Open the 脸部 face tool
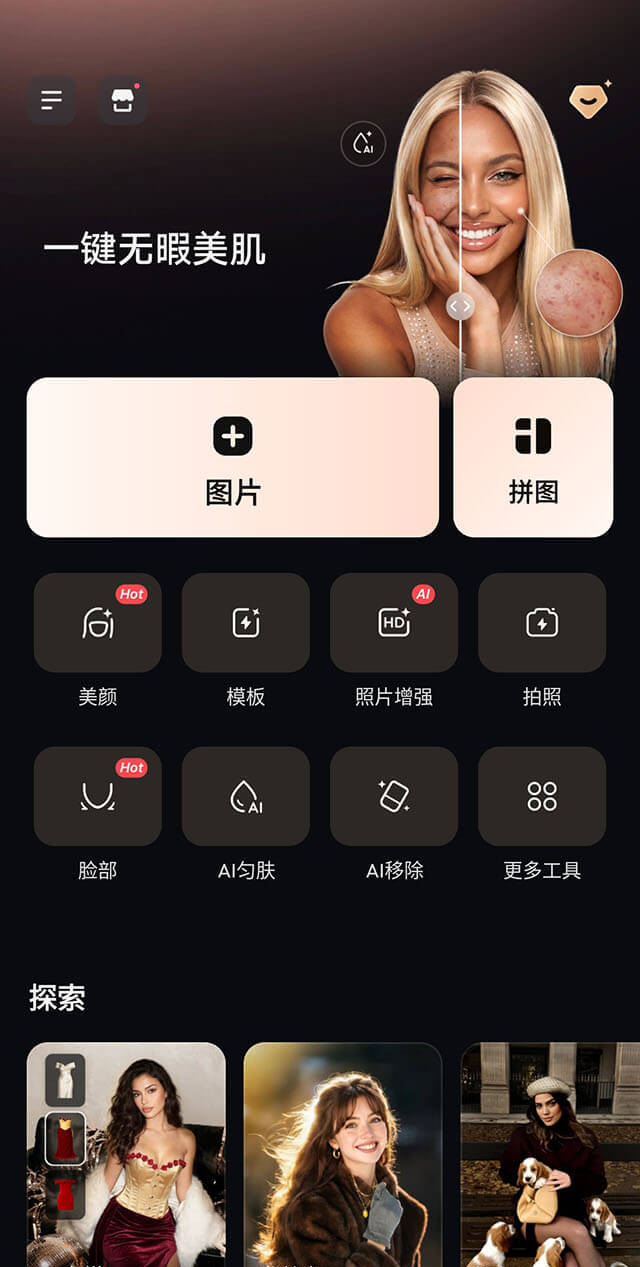Viewport: 640px width, 1267px height. [98, 797]
